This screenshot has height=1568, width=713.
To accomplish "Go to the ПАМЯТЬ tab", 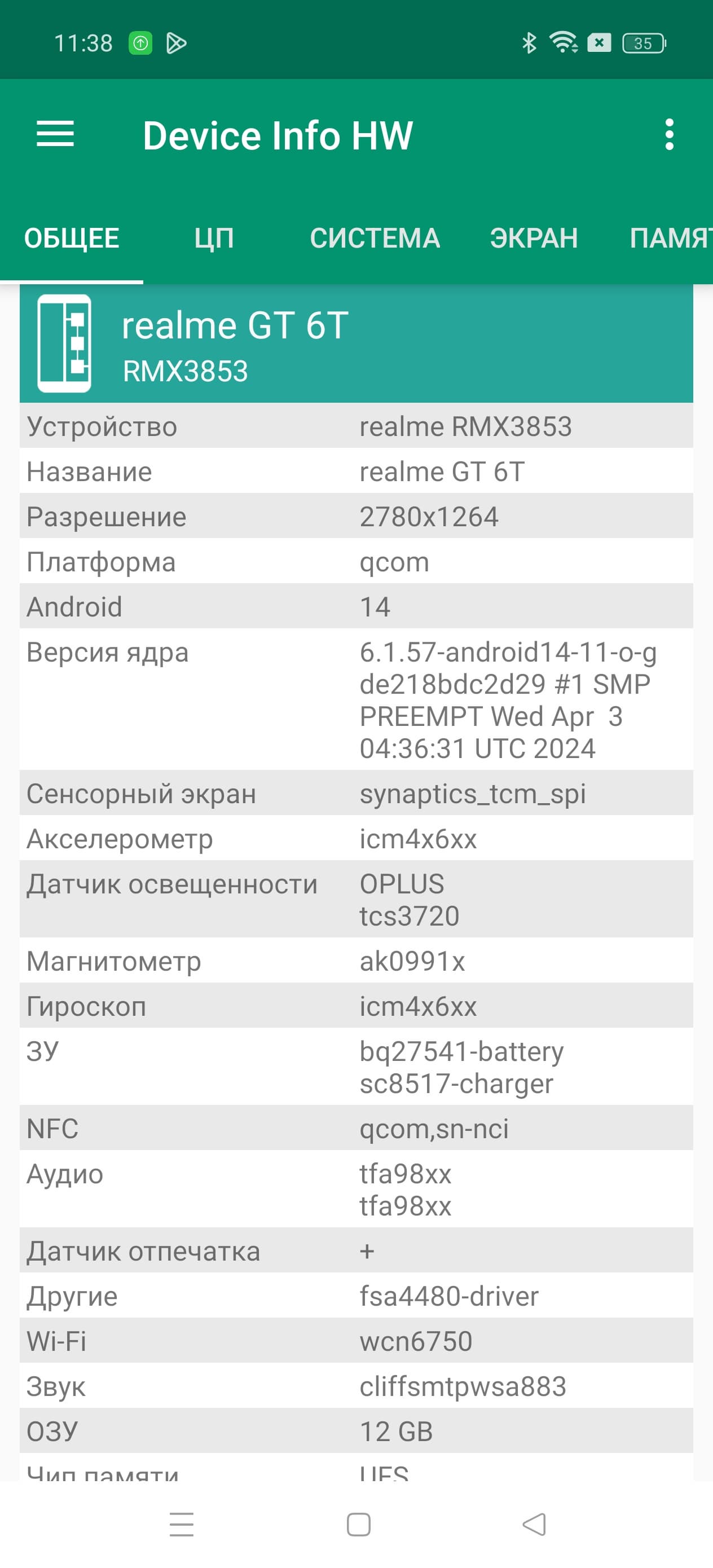I will coord(670,238).
